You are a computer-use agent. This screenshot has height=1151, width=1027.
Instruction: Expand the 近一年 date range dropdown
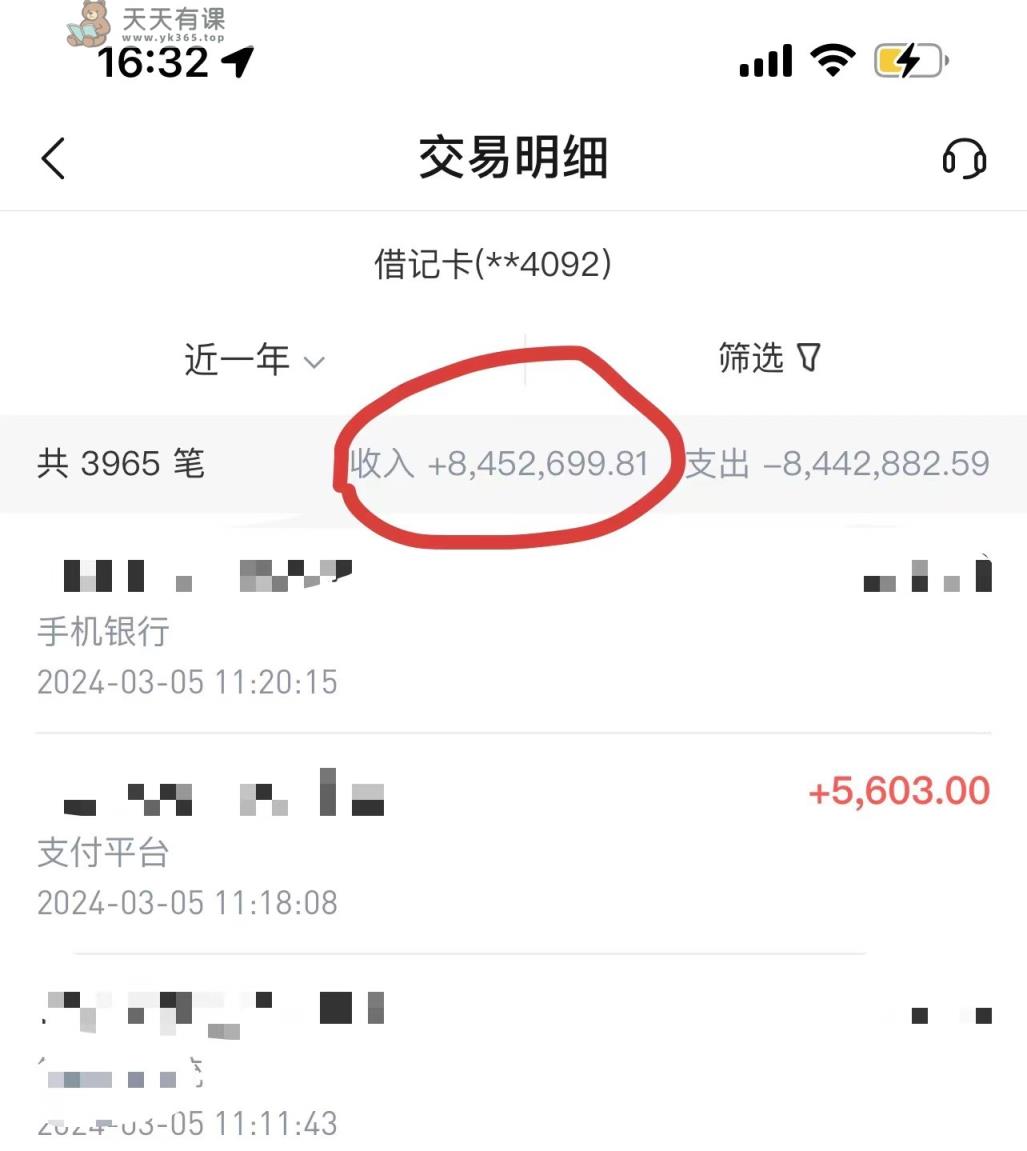click(255, 359)
